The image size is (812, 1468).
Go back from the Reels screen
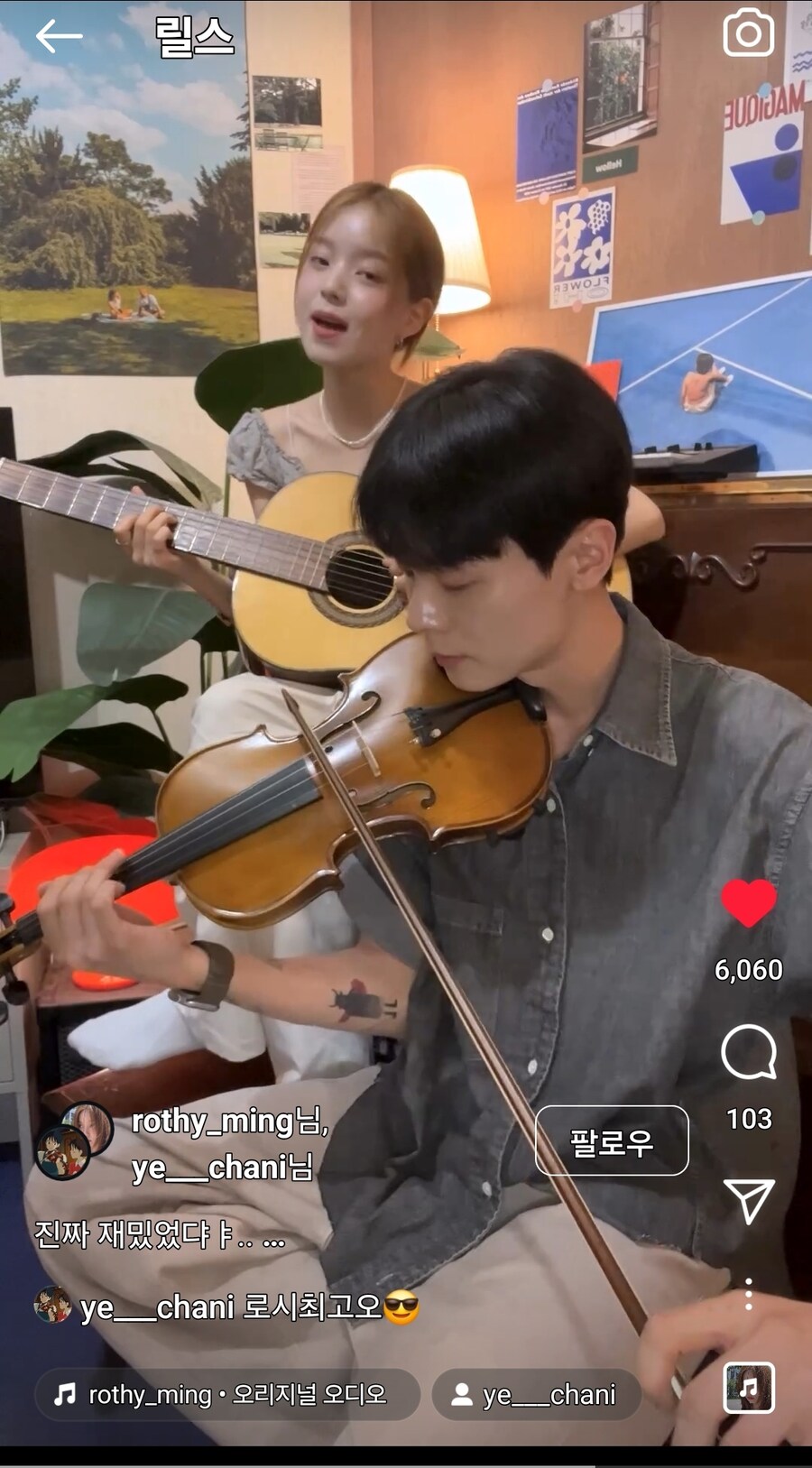[59, 37]
